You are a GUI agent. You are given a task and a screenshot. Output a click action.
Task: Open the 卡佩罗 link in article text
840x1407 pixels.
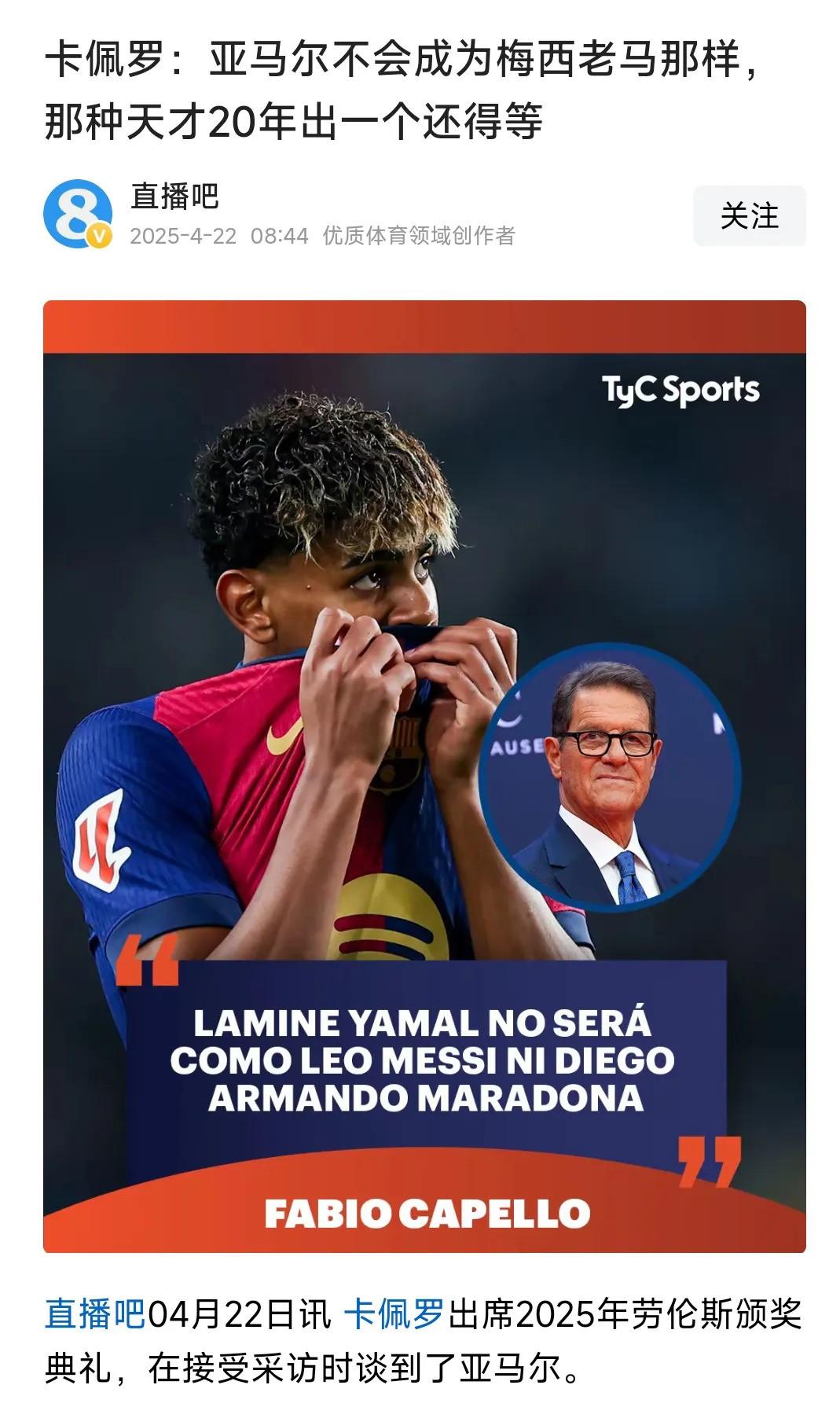(x=394, y=1313)
